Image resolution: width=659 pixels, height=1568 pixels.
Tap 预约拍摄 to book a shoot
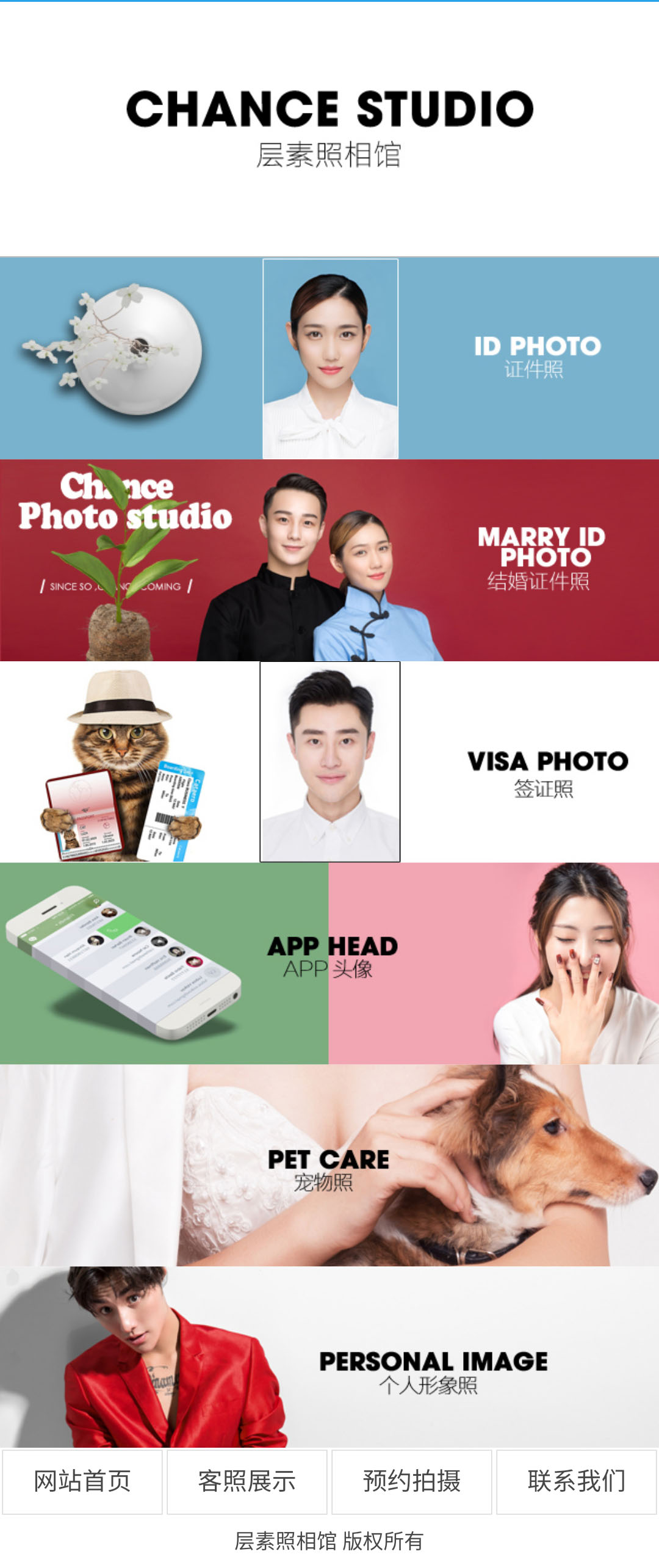coord(412,1481)
